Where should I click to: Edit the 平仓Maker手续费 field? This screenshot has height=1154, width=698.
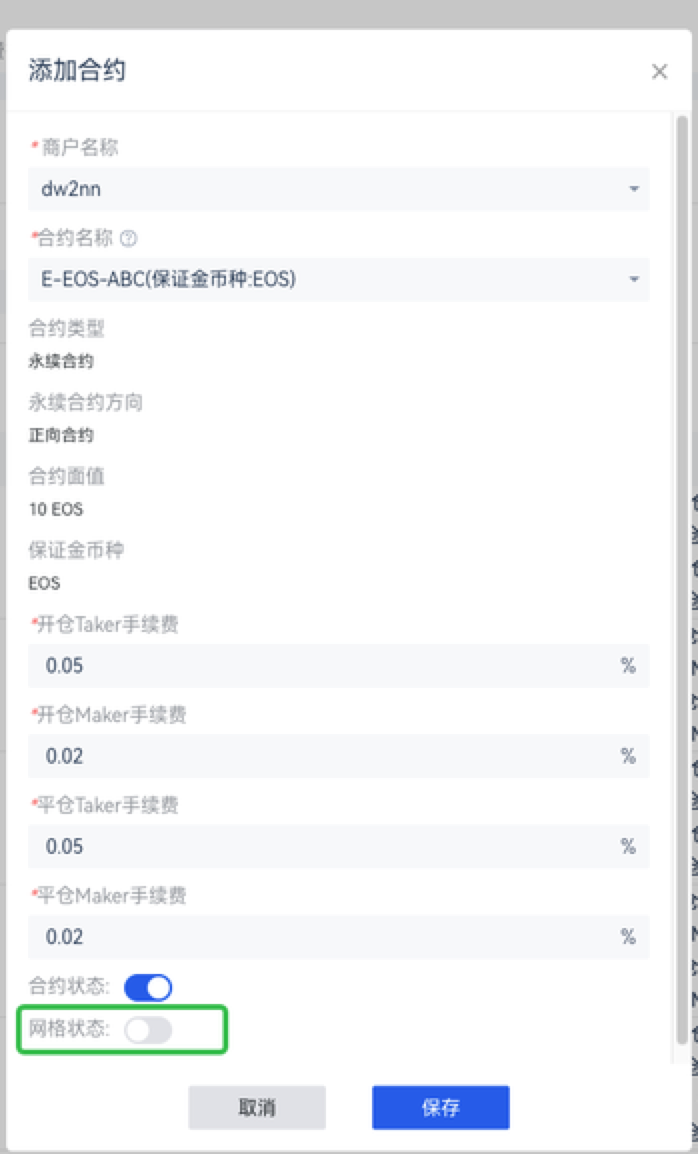(339, 937)
